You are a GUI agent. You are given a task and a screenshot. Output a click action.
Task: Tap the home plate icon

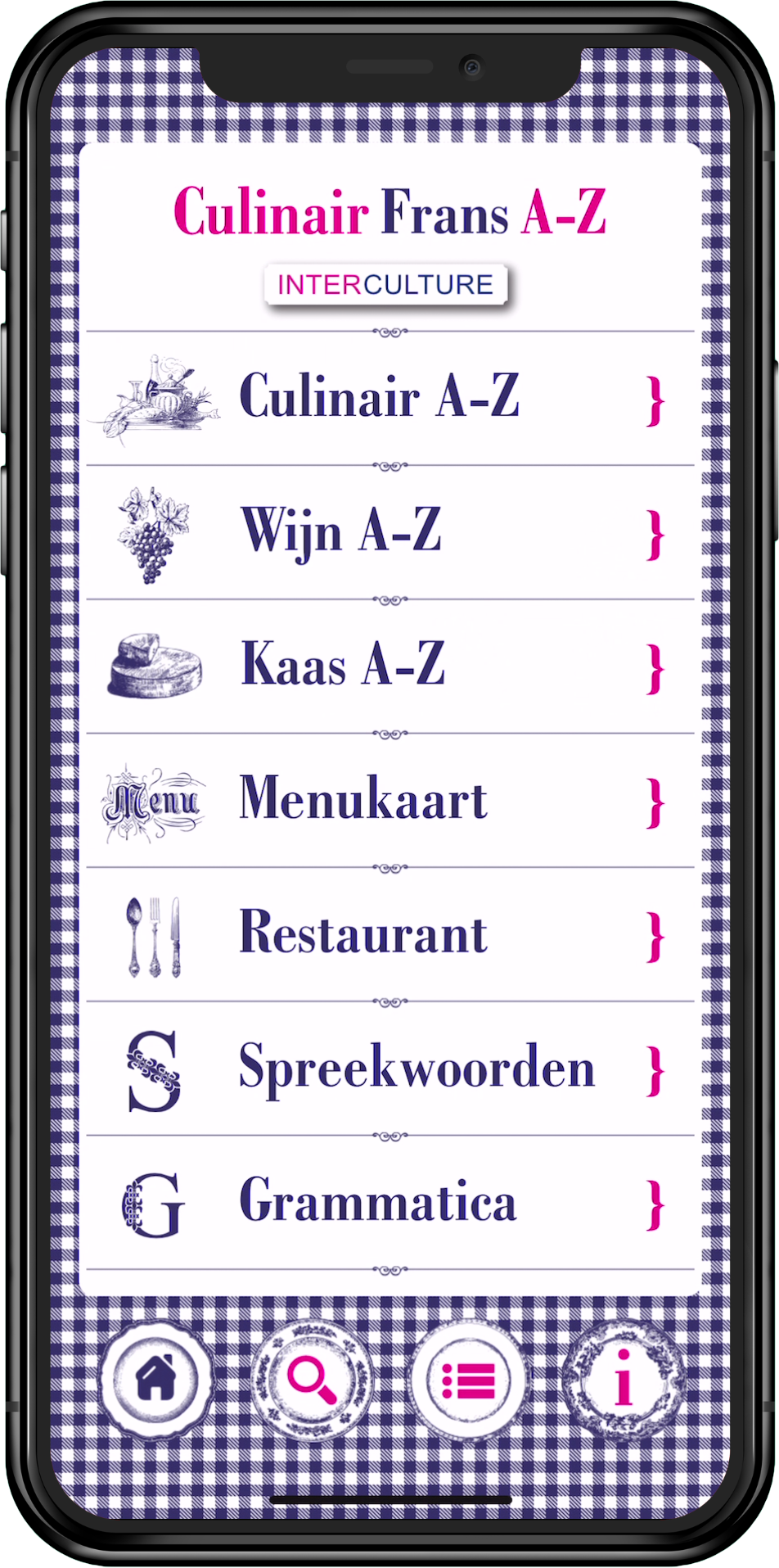[x=156, y=1380]
